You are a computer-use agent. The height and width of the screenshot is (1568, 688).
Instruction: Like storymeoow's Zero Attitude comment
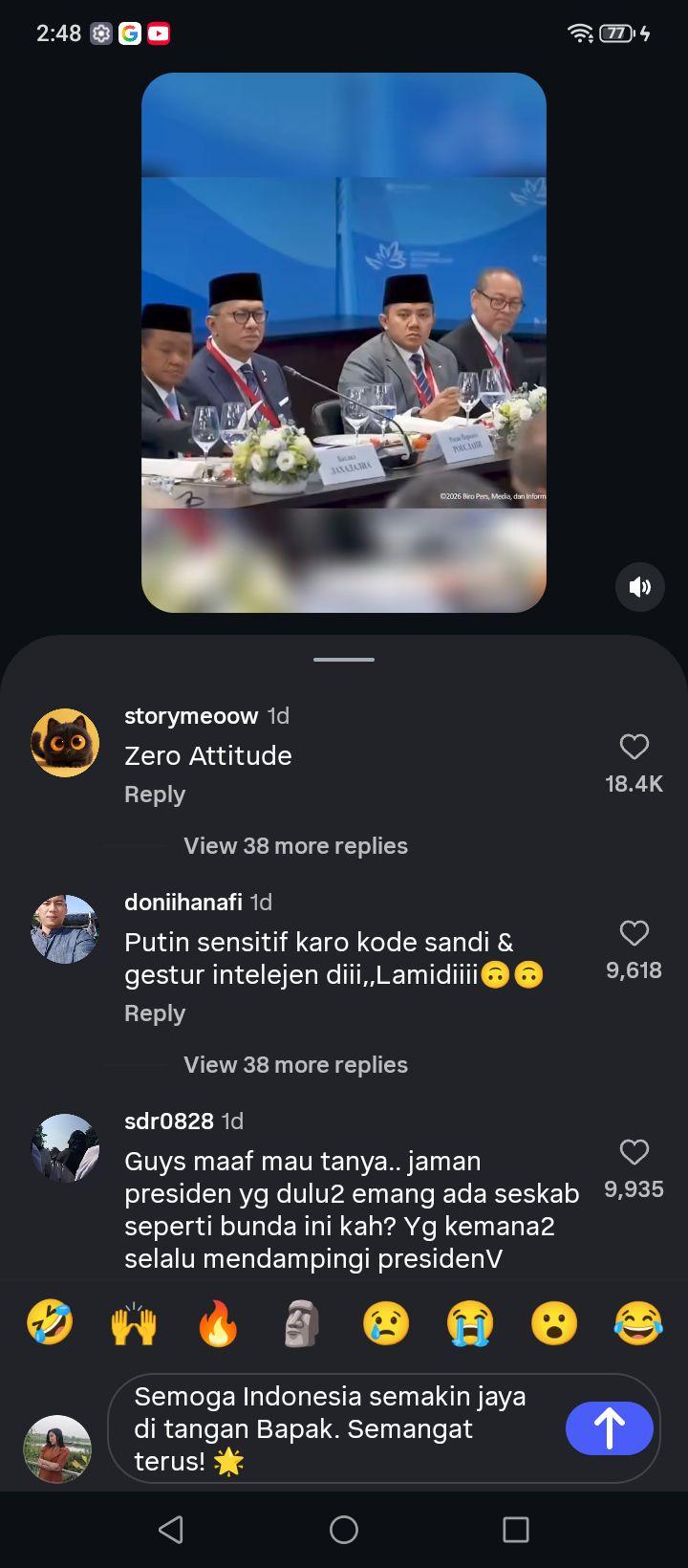(634, 747)
